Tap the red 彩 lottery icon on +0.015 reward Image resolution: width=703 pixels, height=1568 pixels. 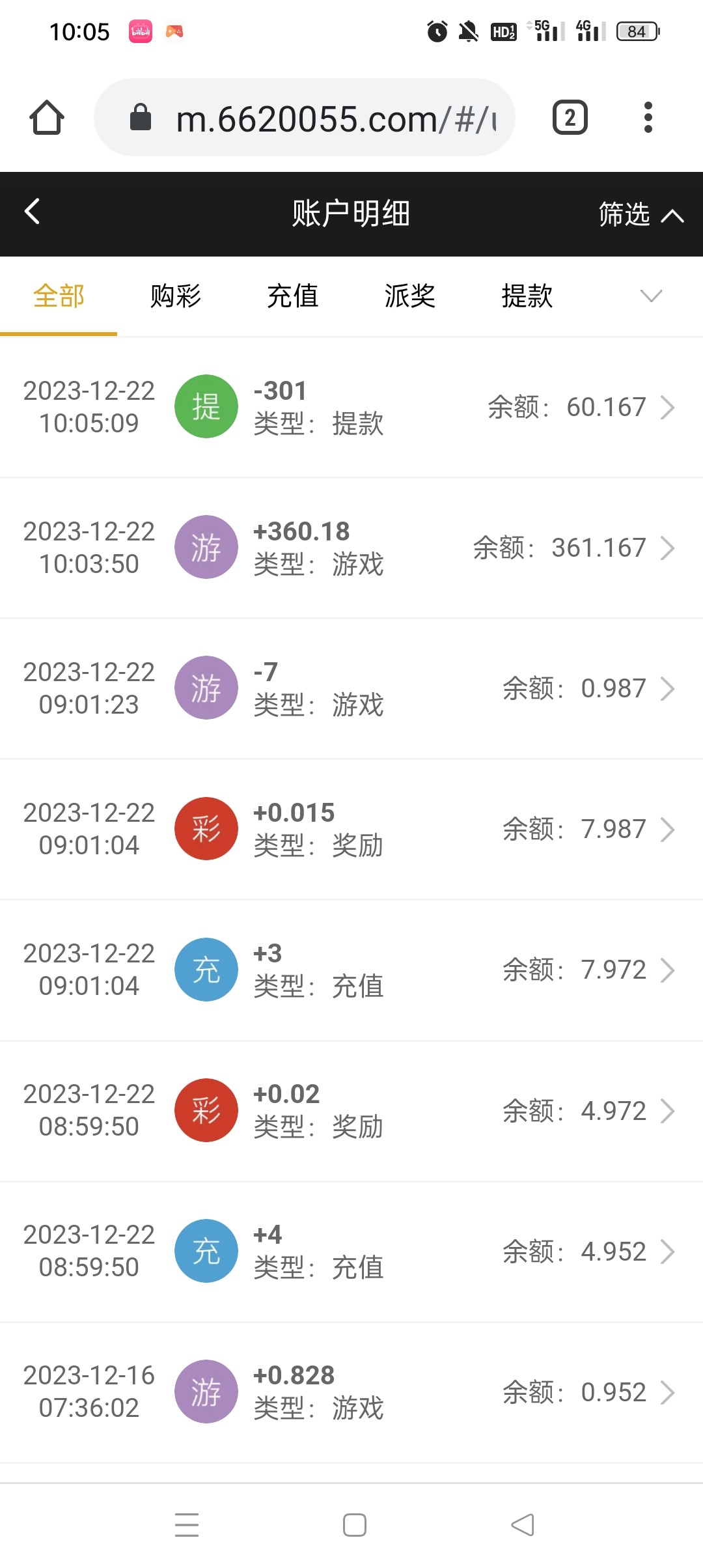206,829
